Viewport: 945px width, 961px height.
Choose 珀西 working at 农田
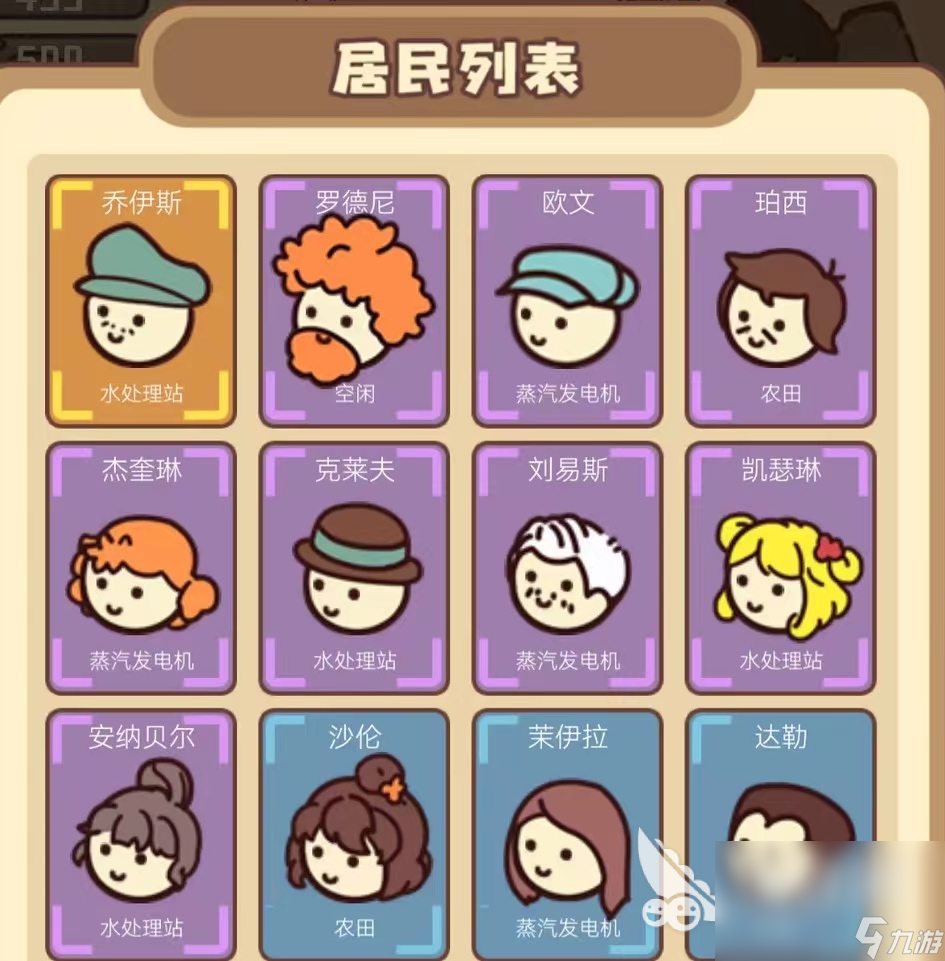tap(780, 301)
